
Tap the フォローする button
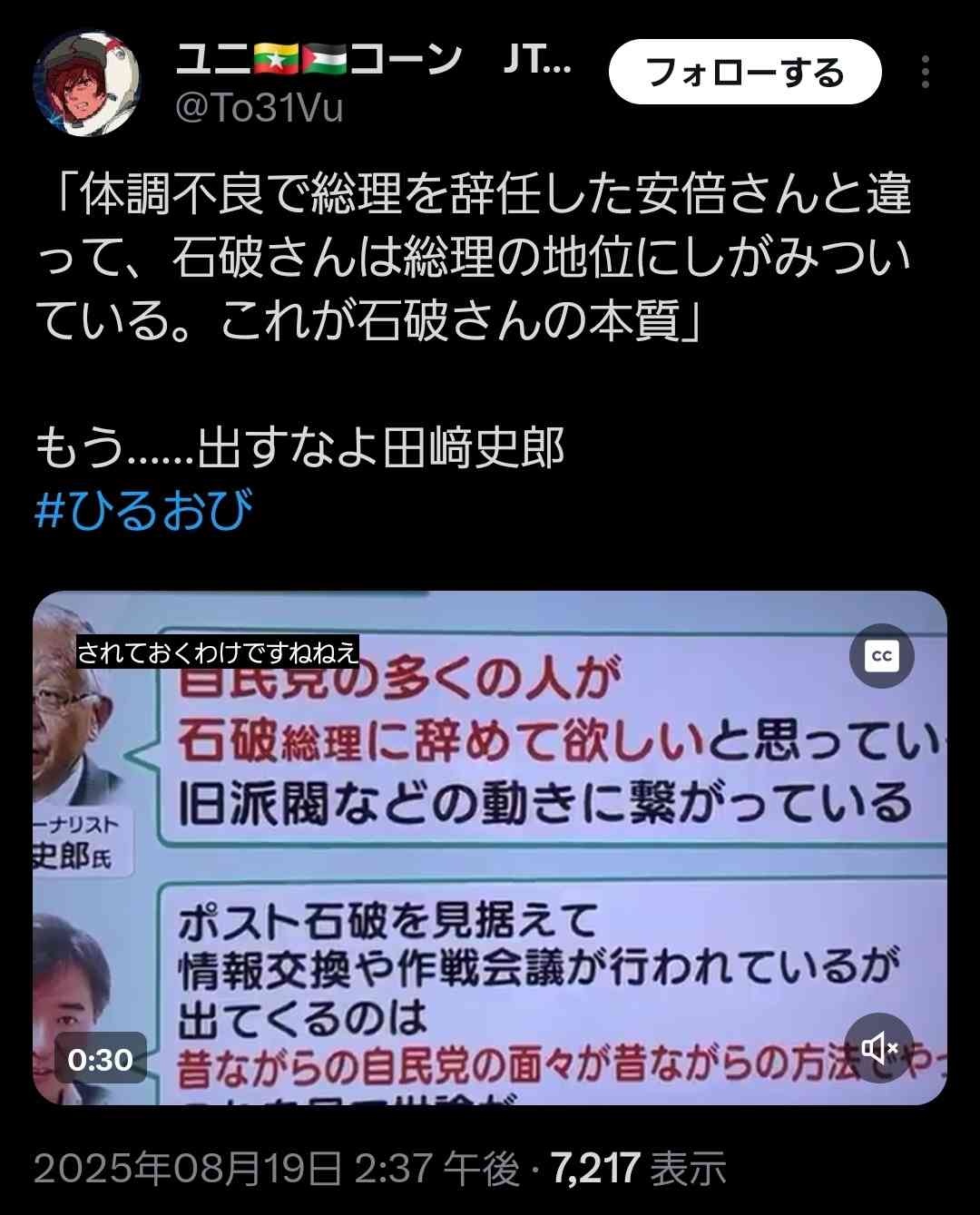point(744,72)
